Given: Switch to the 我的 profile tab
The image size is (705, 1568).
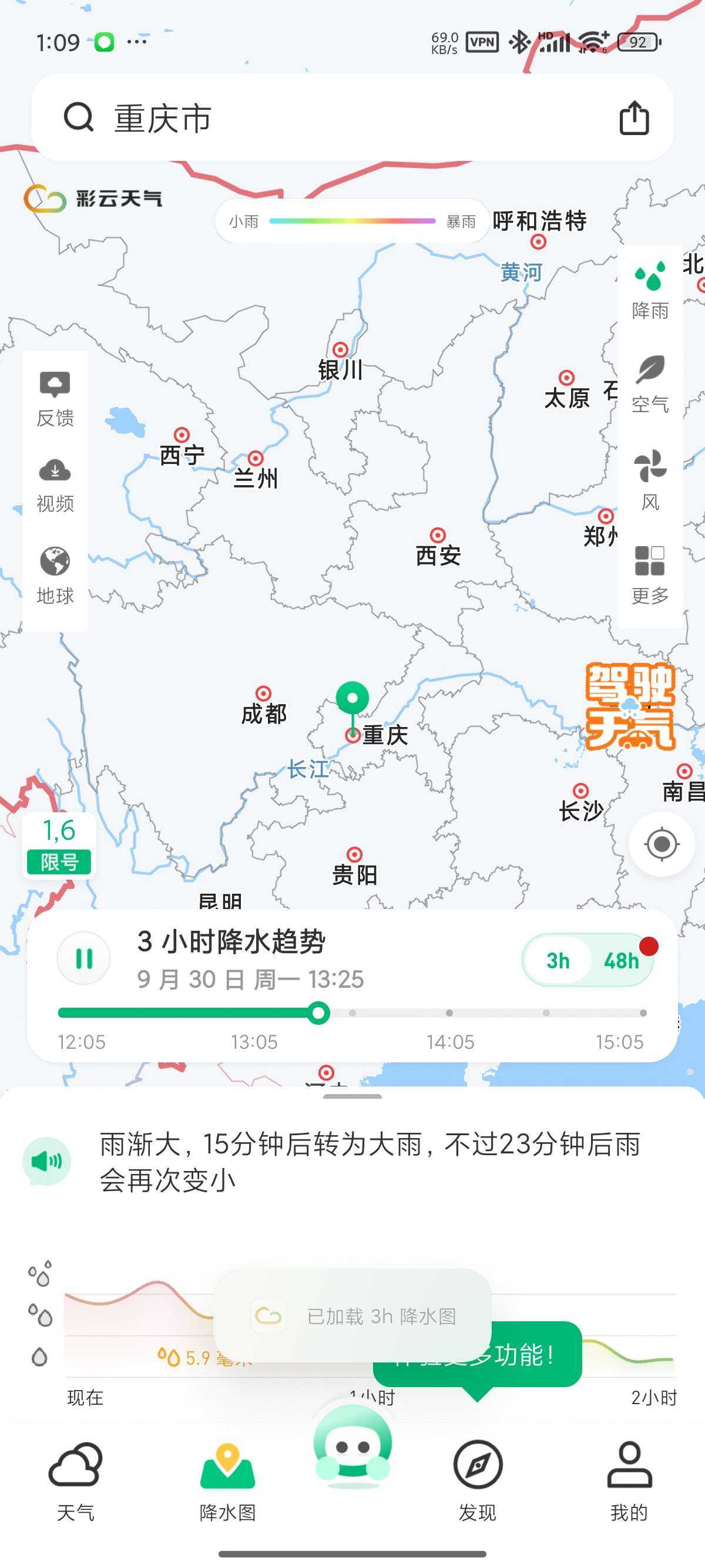Looking at the screenshot, I should (x=629, y=1480).
